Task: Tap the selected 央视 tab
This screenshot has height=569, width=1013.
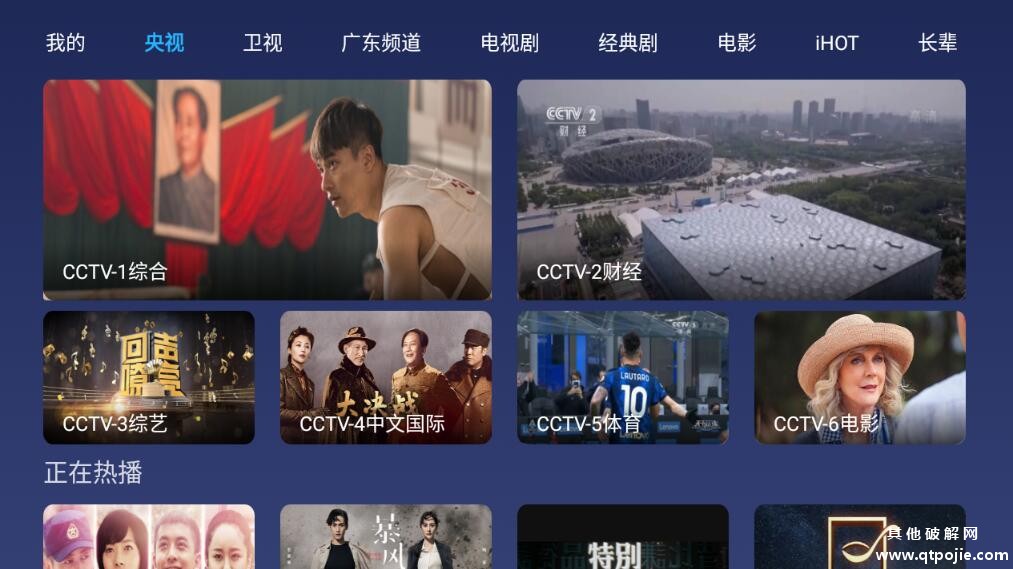Action: coord(164,43)
